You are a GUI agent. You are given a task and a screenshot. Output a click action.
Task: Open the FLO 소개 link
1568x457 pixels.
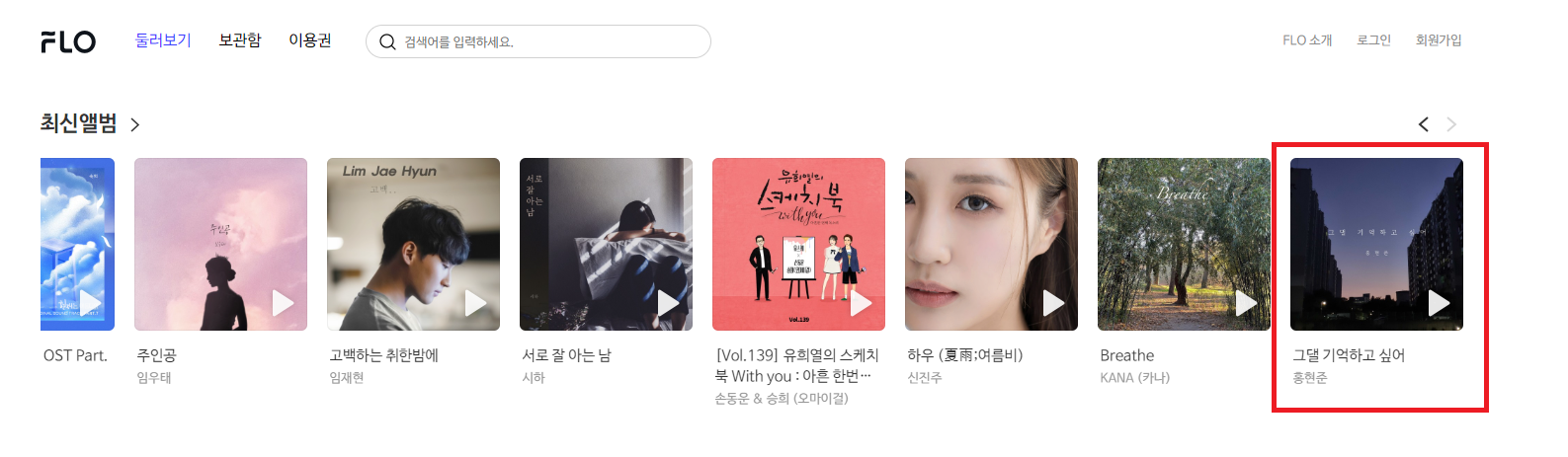[1307, 40]
